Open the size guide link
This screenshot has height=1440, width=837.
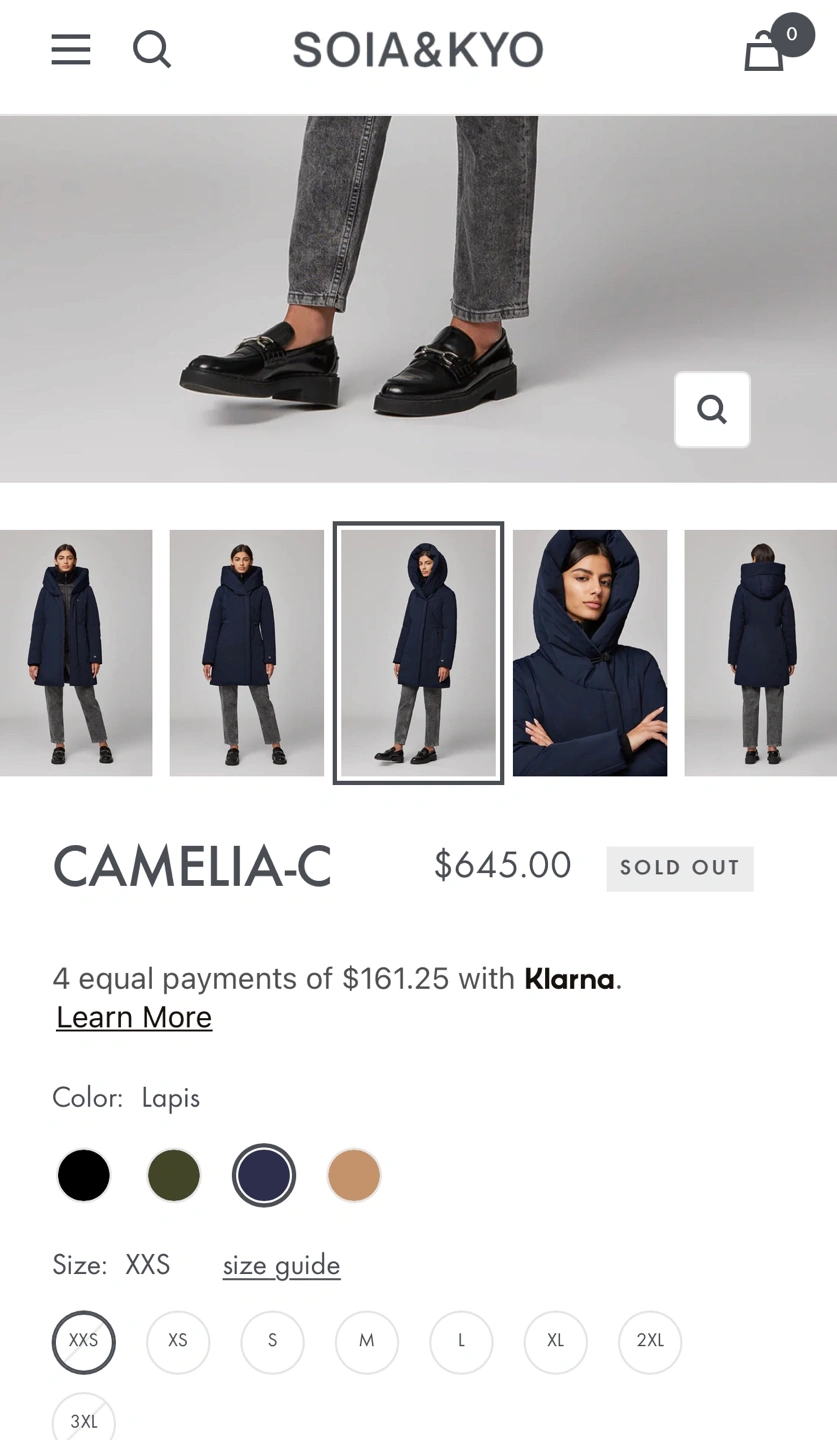click(x=281, y=1265)
